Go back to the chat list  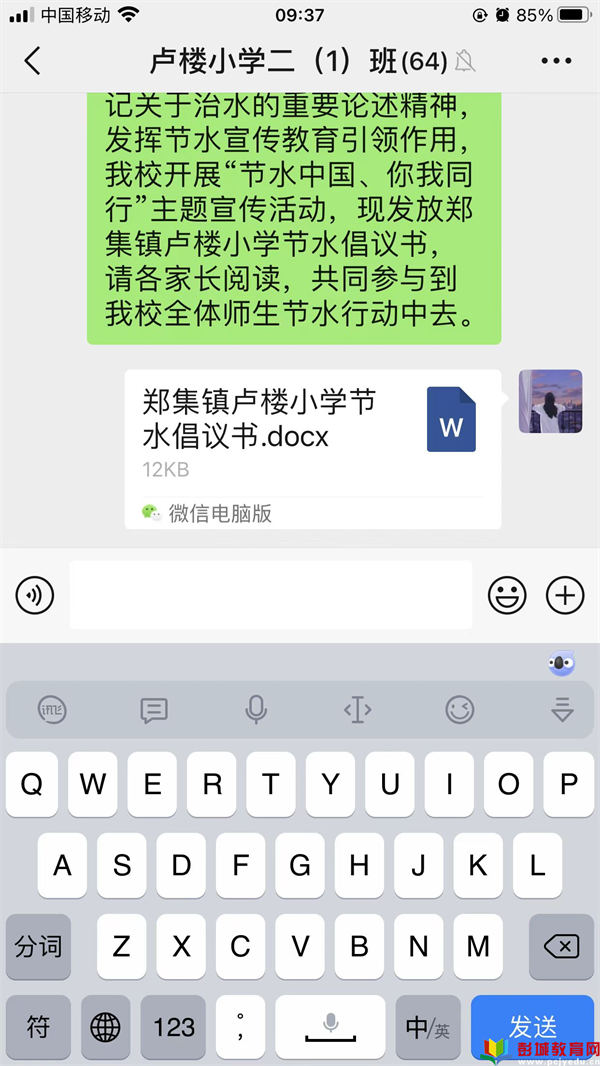click(x=32, y=61)
